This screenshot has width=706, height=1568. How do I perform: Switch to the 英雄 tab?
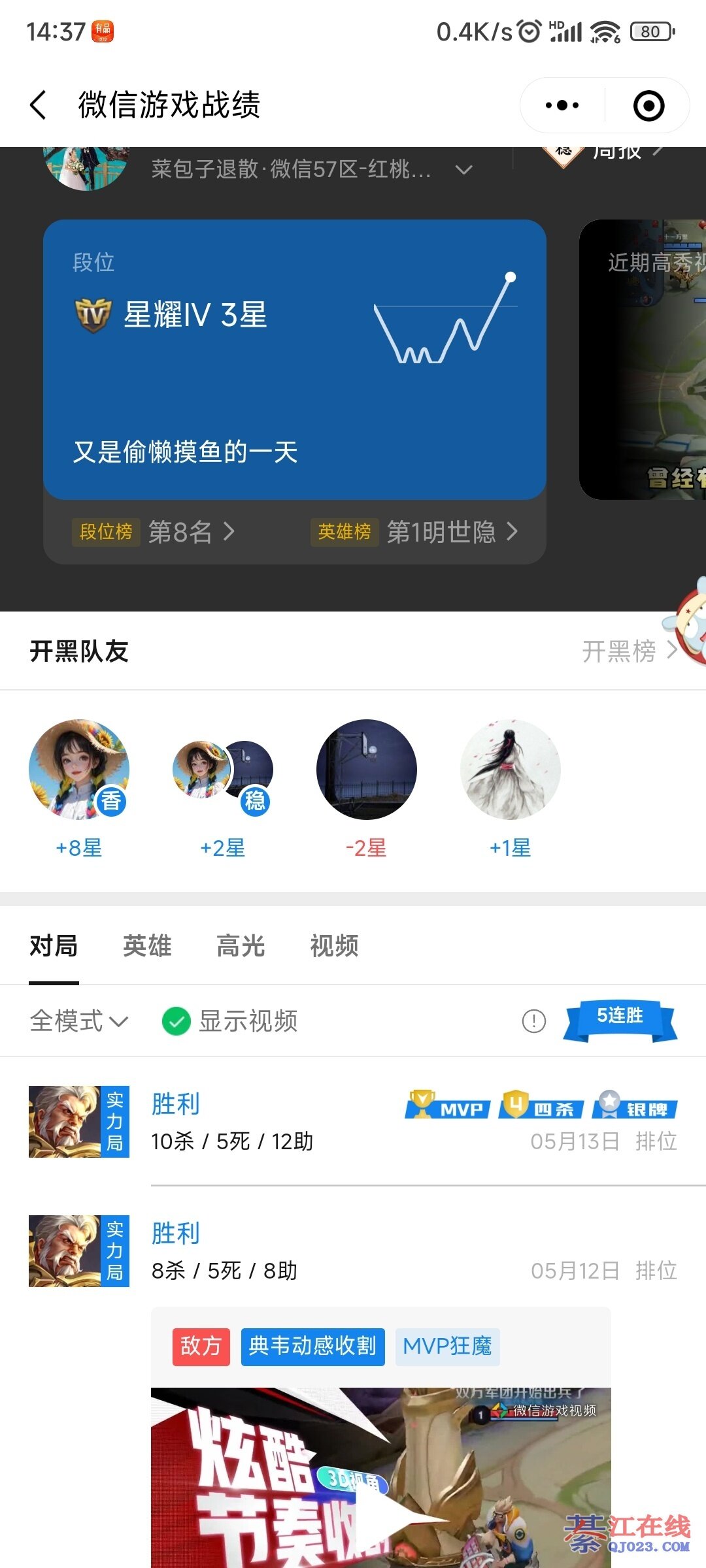tap(147, 946)
